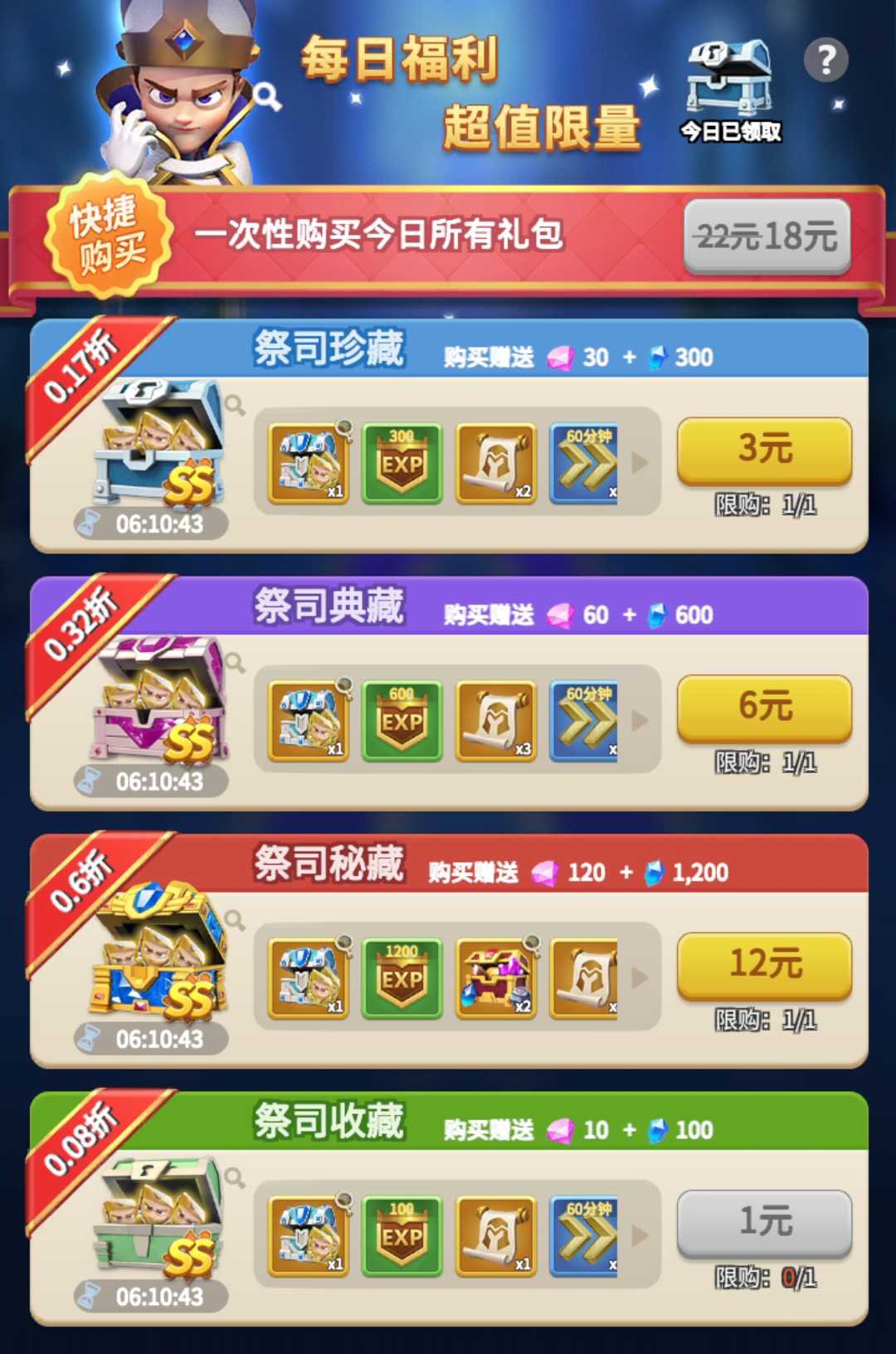Buy all today's packs for 18元

click(767, 237)
